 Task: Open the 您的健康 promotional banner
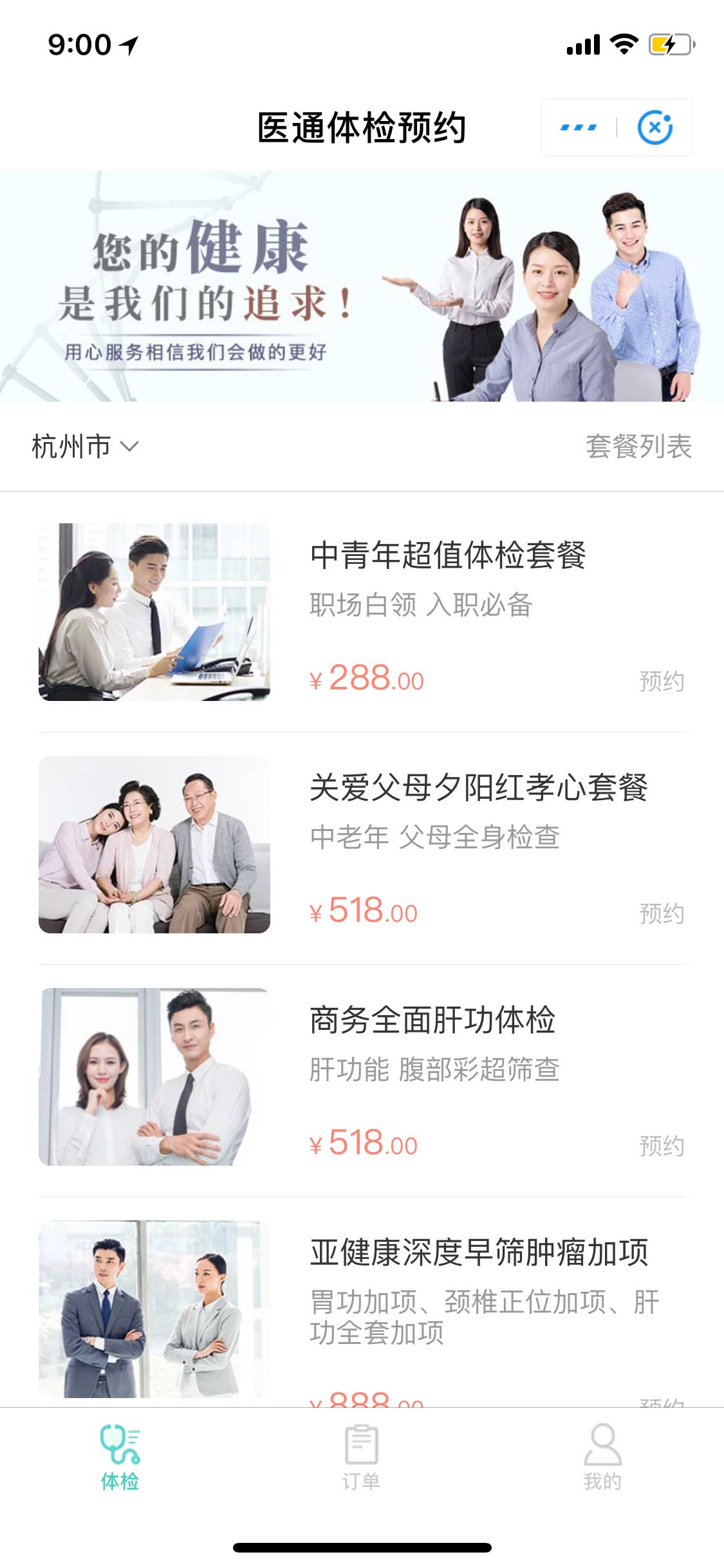pos(362,286)
